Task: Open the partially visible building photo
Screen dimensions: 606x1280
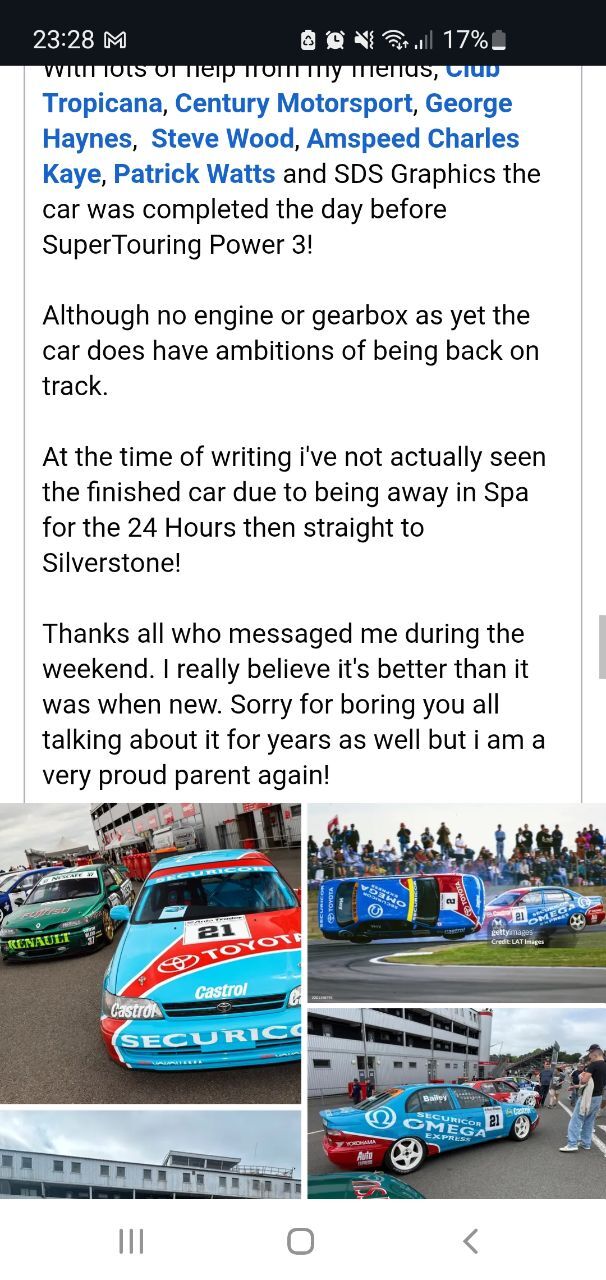Action: 150,1154
